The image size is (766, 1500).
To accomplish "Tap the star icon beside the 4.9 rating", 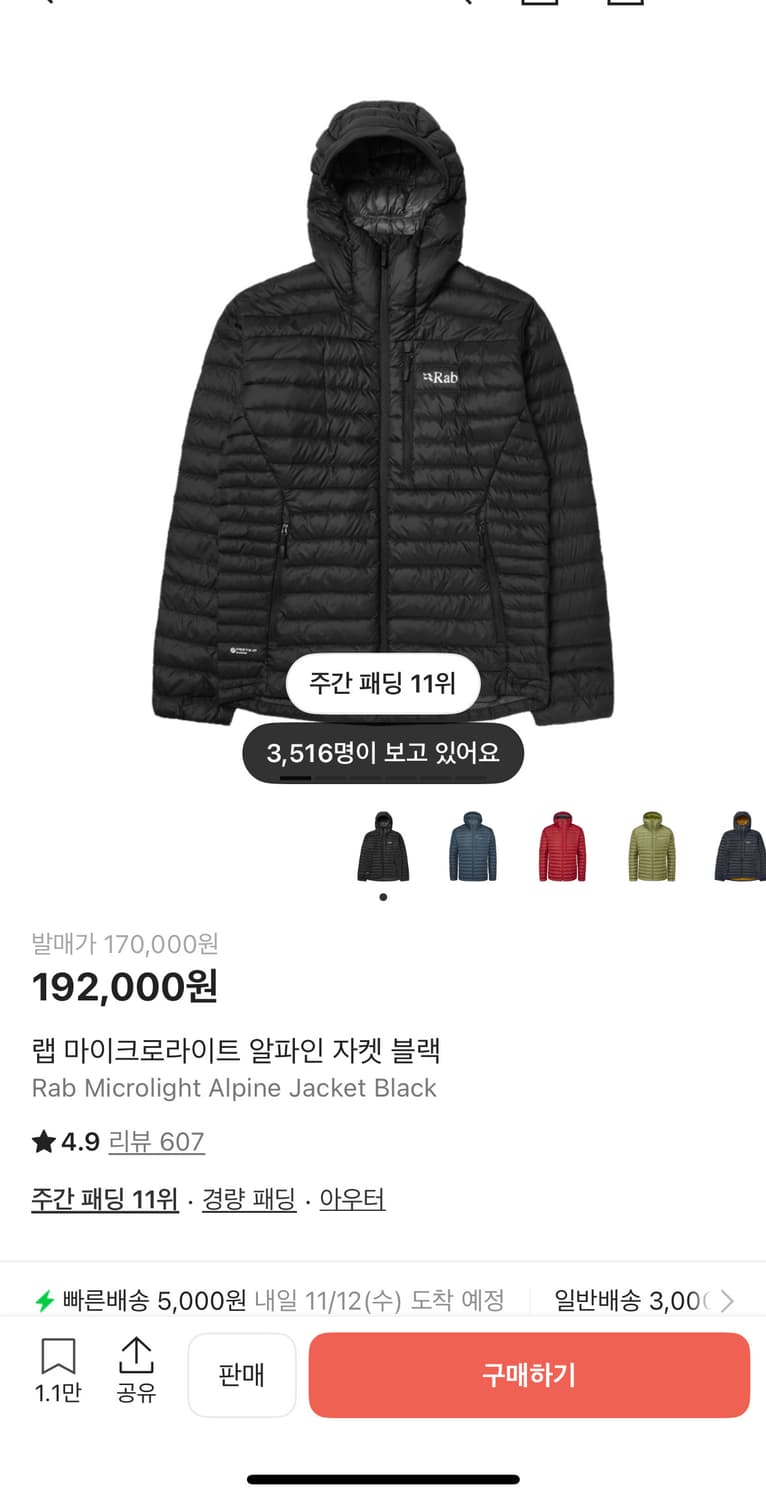I will tap(42, 1140).
